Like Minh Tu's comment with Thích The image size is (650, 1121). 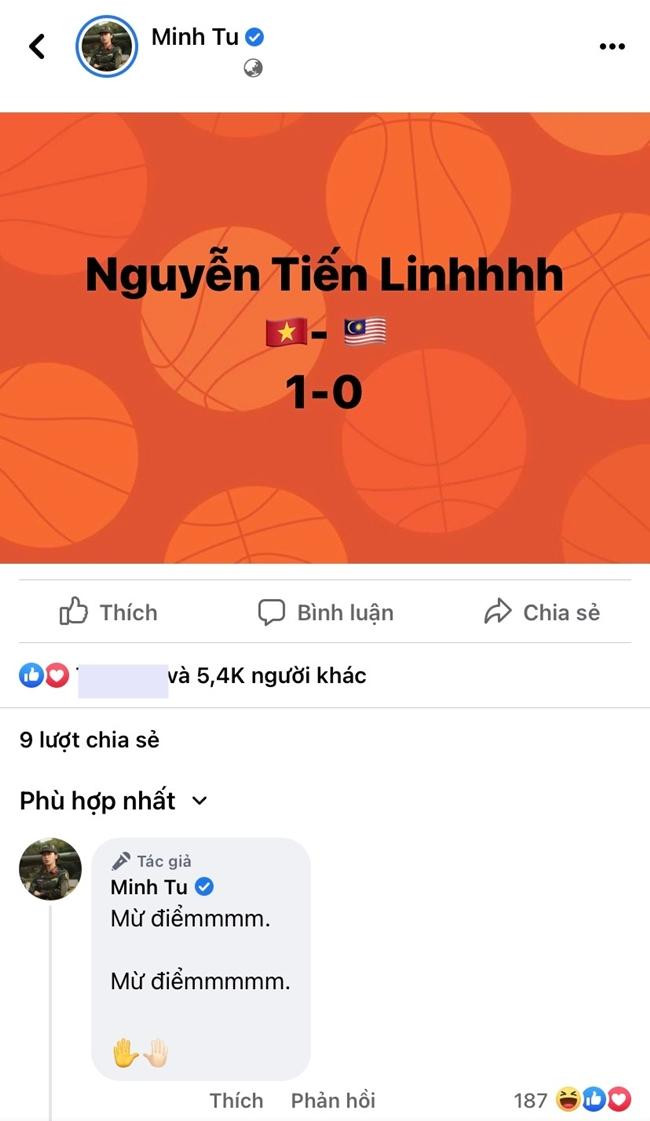(x=236, y=1100)
